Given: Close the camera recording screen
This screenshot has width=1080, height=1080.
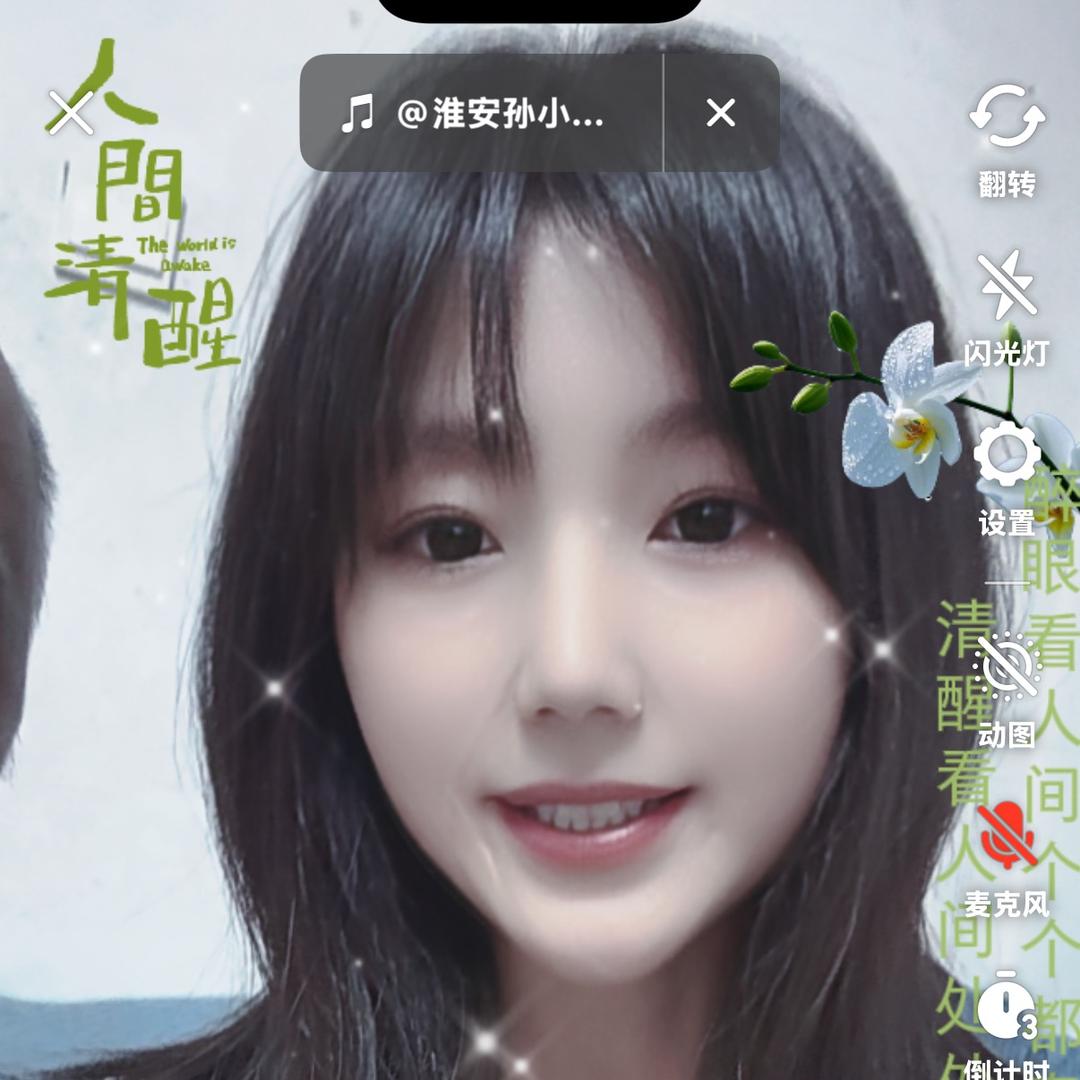Looking at the screenshot, I should 71,112.
